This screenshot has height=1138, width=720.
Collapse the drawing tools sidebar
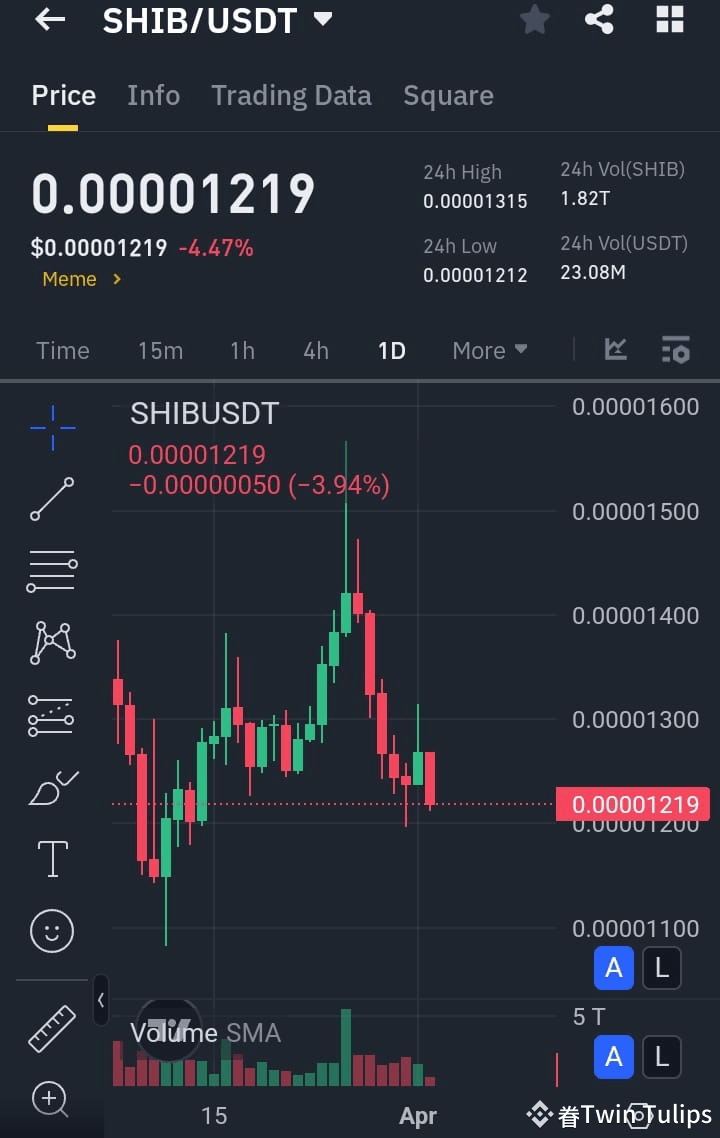pos(101,999)
